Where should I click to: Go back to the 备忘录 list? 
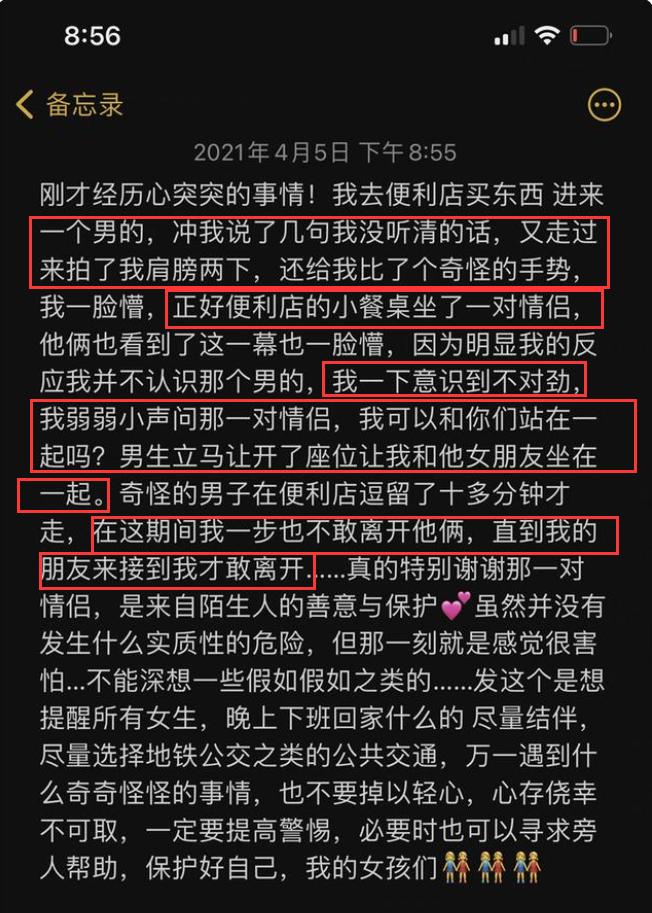click(x=70, y=103)
